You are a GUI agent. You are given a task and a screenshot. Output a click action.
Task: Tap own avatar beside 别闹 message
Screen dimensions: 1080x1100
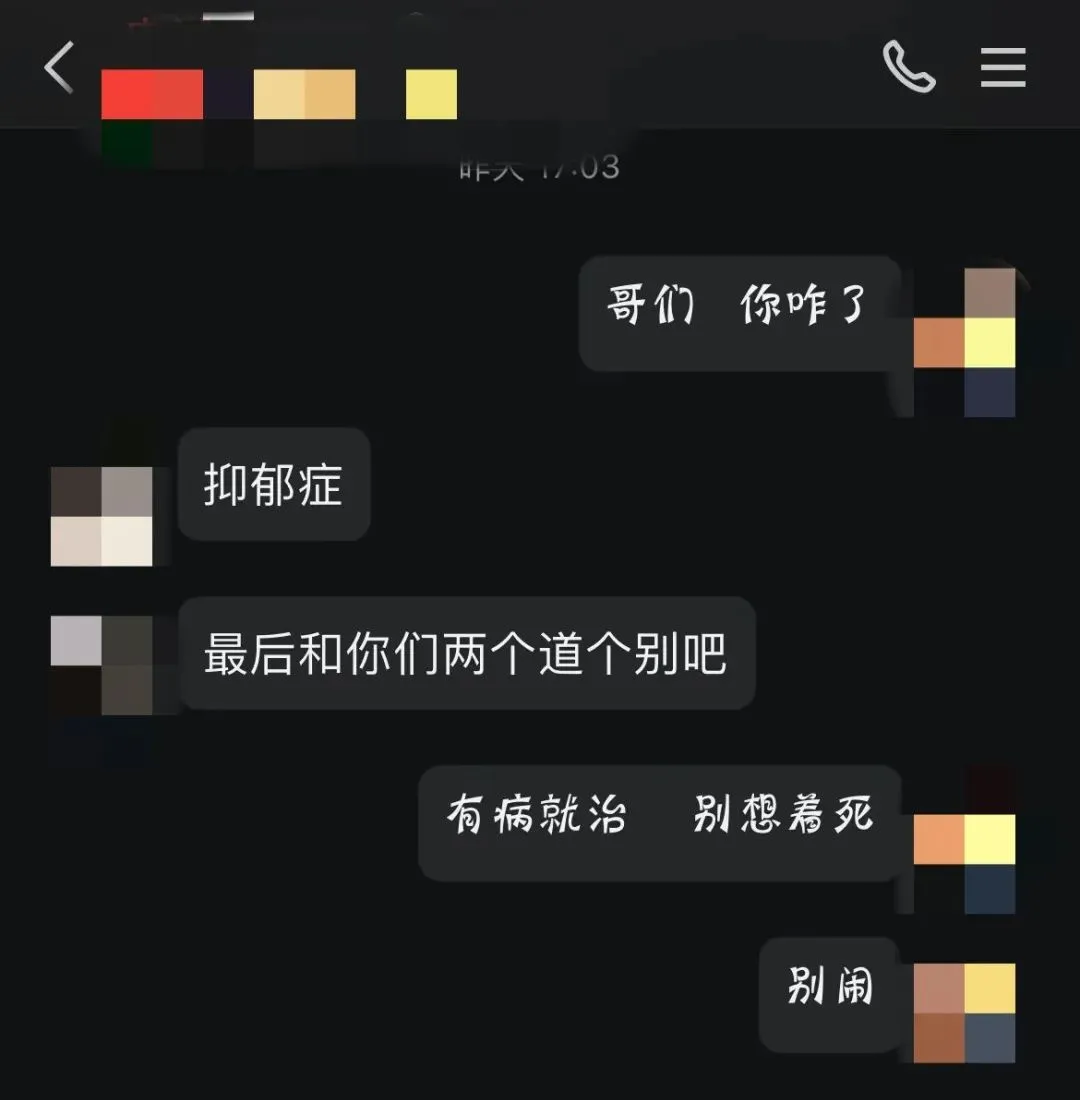click(x=965, y=1012)
